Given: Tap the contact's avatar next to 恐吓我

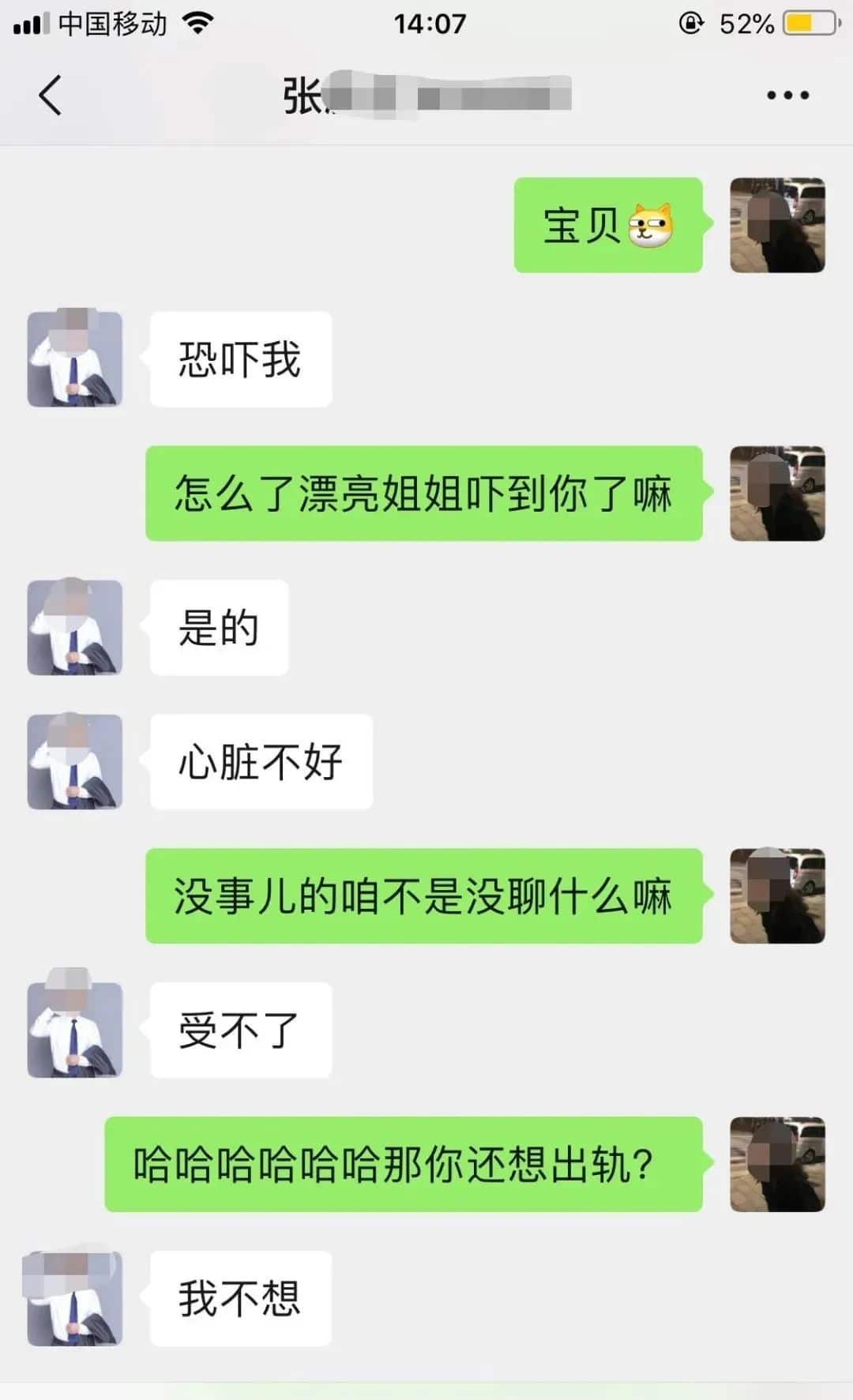Looking at the screenshot, I should [x=75, y=359].
